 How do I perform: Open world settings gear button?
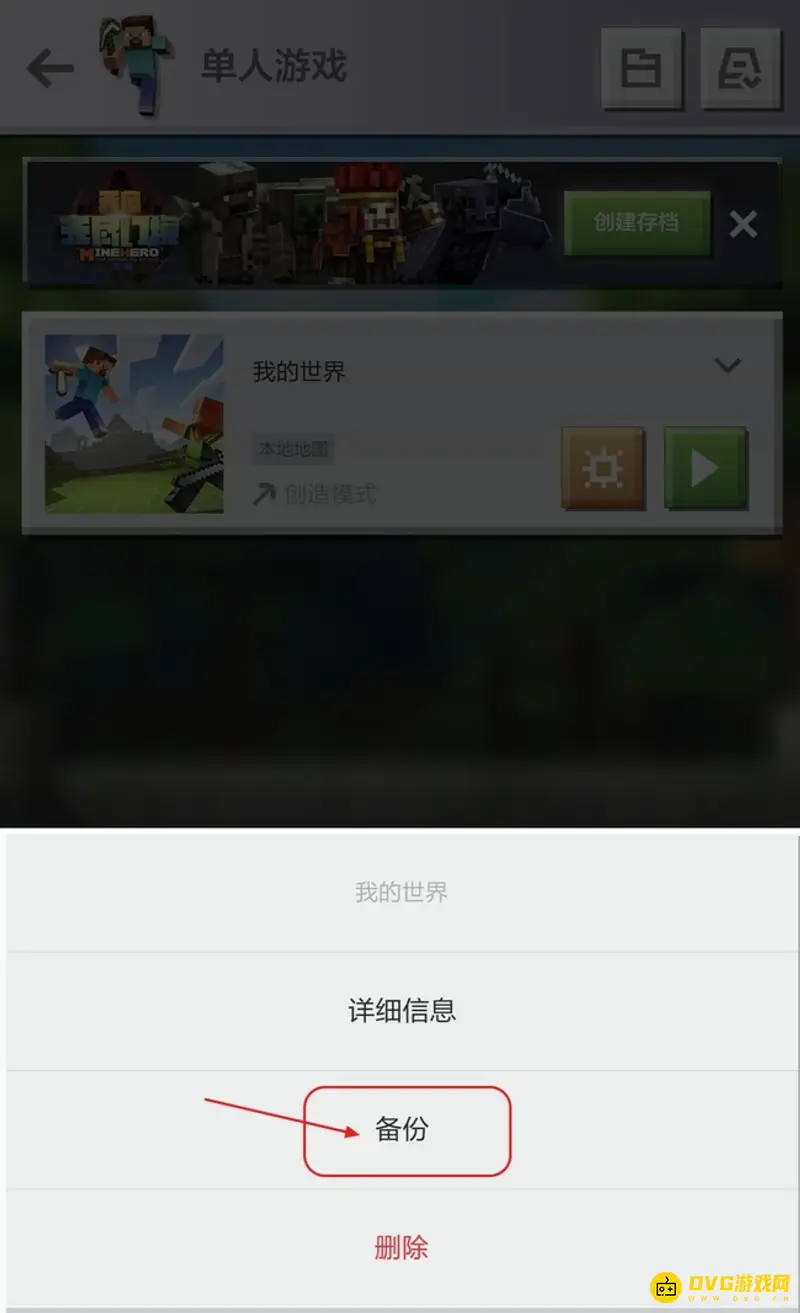click(603, 468)
